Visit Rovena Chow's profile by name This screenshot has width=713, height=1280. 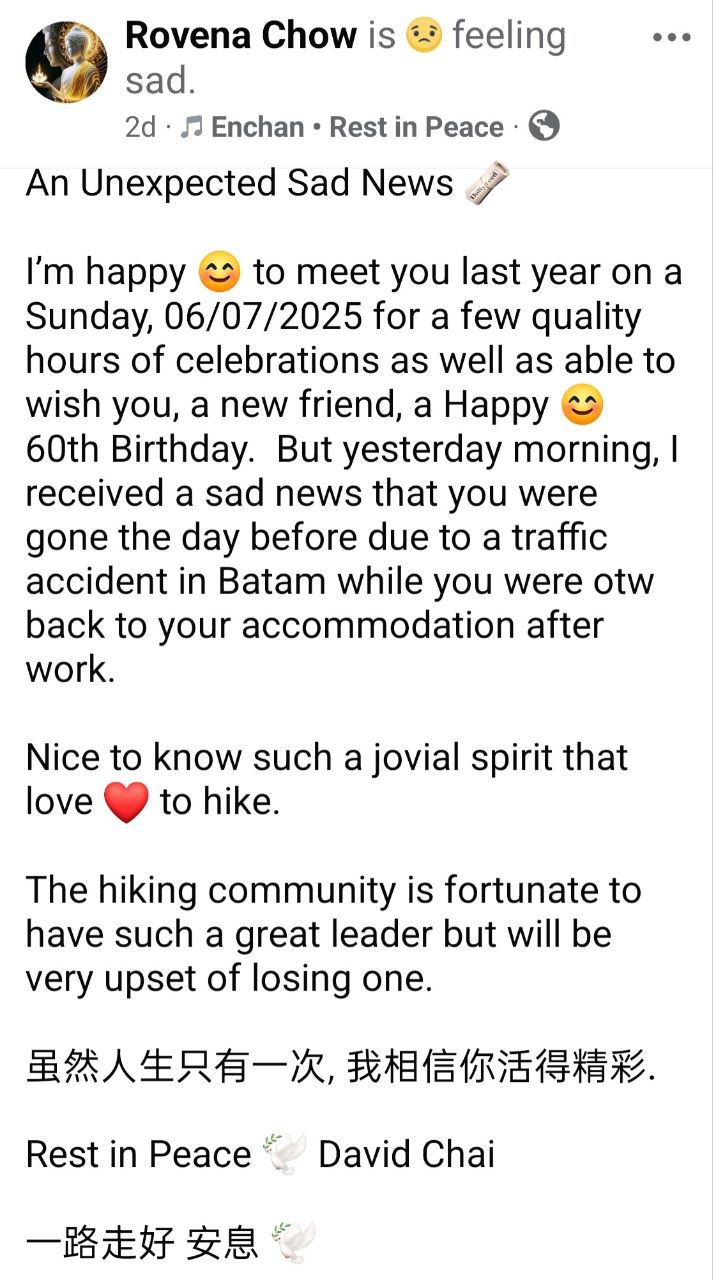(x=241, y=36)
